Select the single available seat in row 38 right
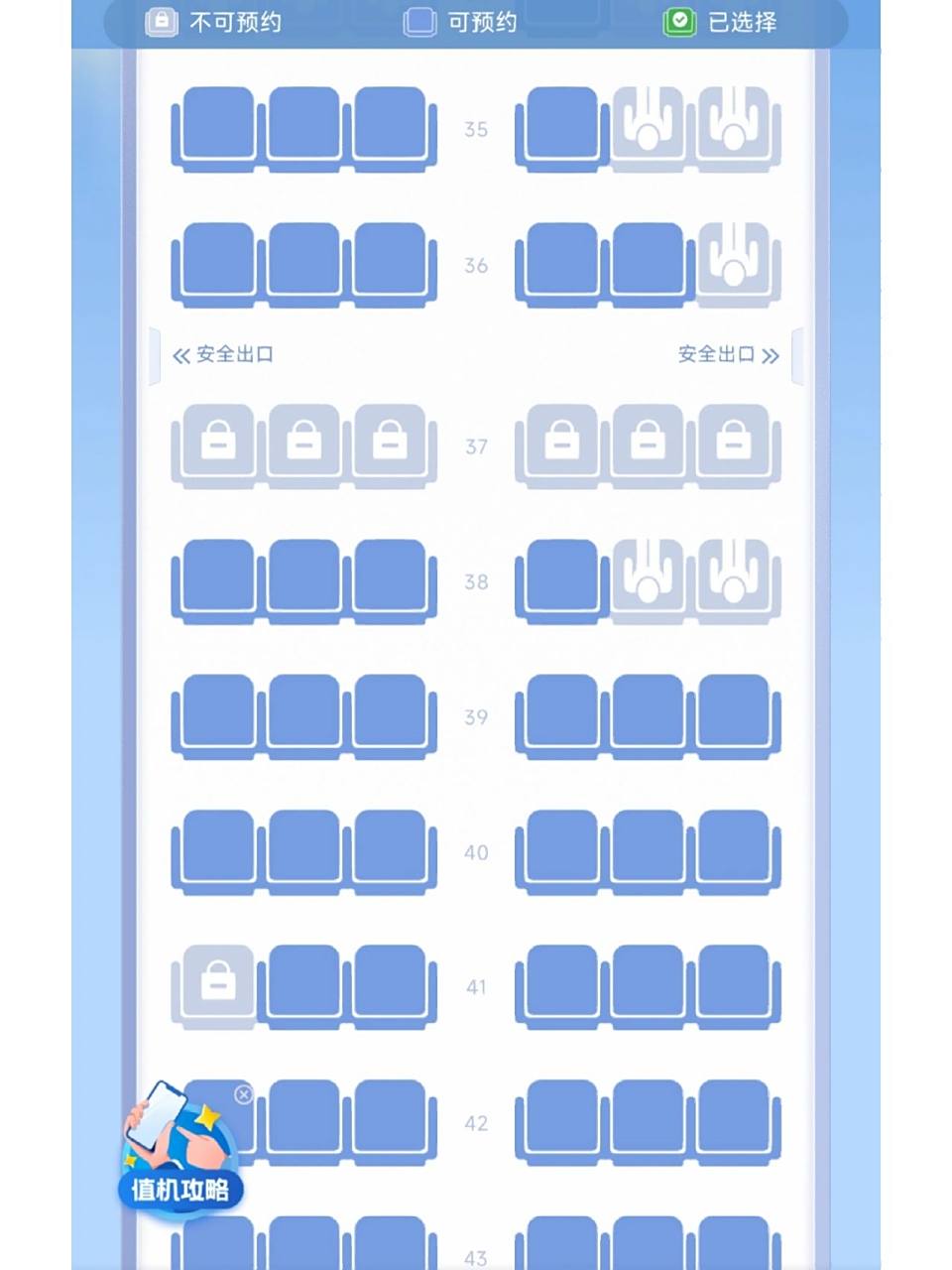 pyautogui.click(x=559, y=582)
